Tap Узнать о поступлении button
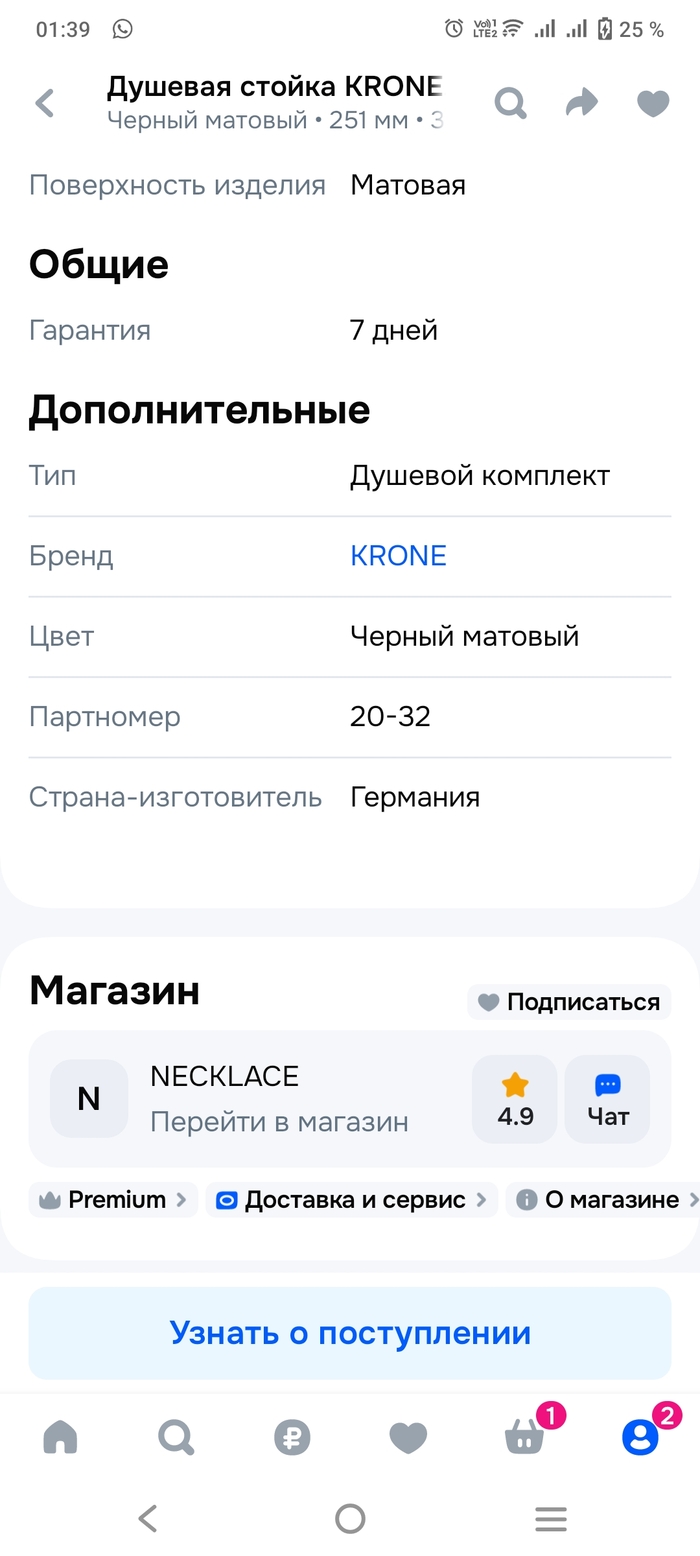This screenshot has width=700, height=1556. (x=350, y=1333)
